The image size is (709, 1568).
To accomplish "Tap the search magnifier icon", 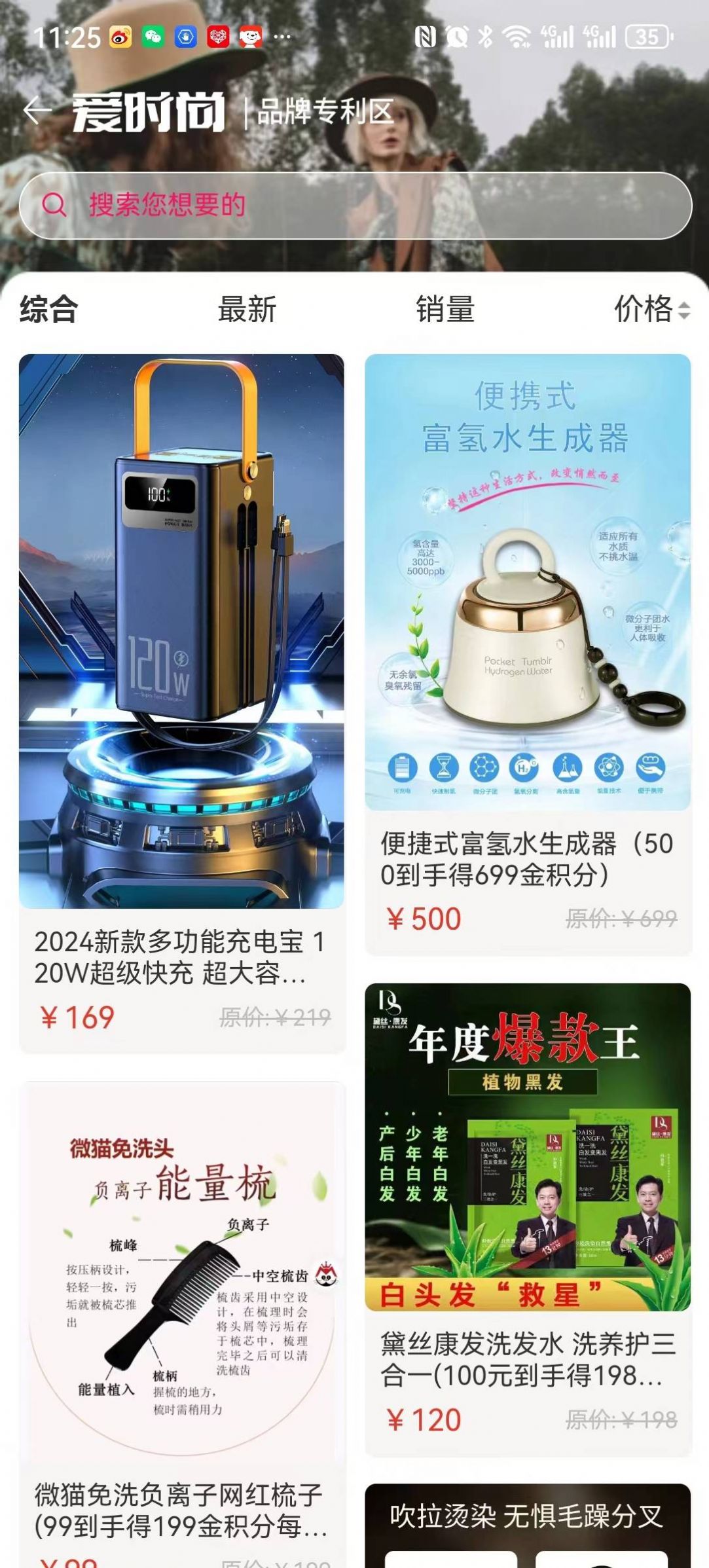I will [55, 204].
